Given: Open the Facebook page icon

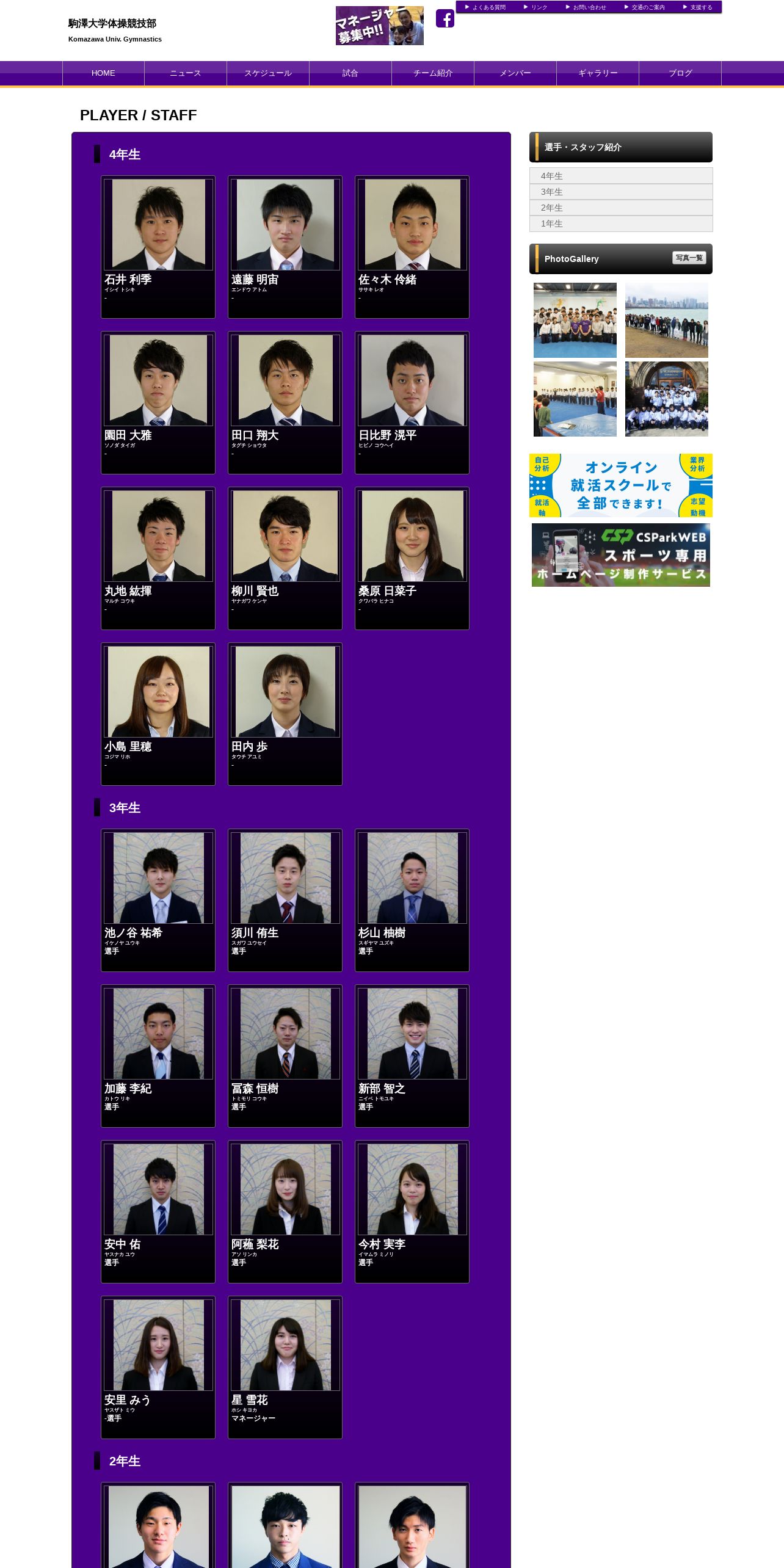Looking at the screenshot, I should pyautogui.click(x=445, y=18).
